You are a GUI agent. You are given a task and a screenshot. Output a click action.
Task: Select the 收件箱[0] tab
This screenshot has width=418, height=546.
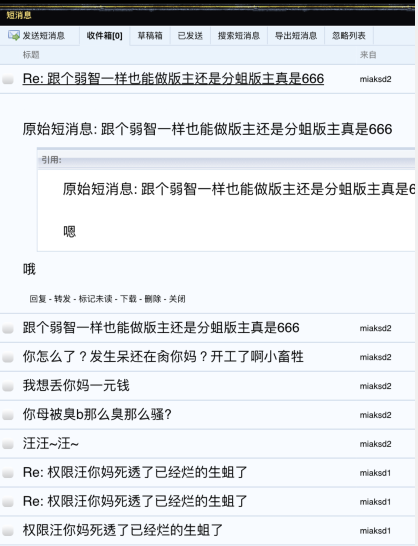click(x=104, y=36)
